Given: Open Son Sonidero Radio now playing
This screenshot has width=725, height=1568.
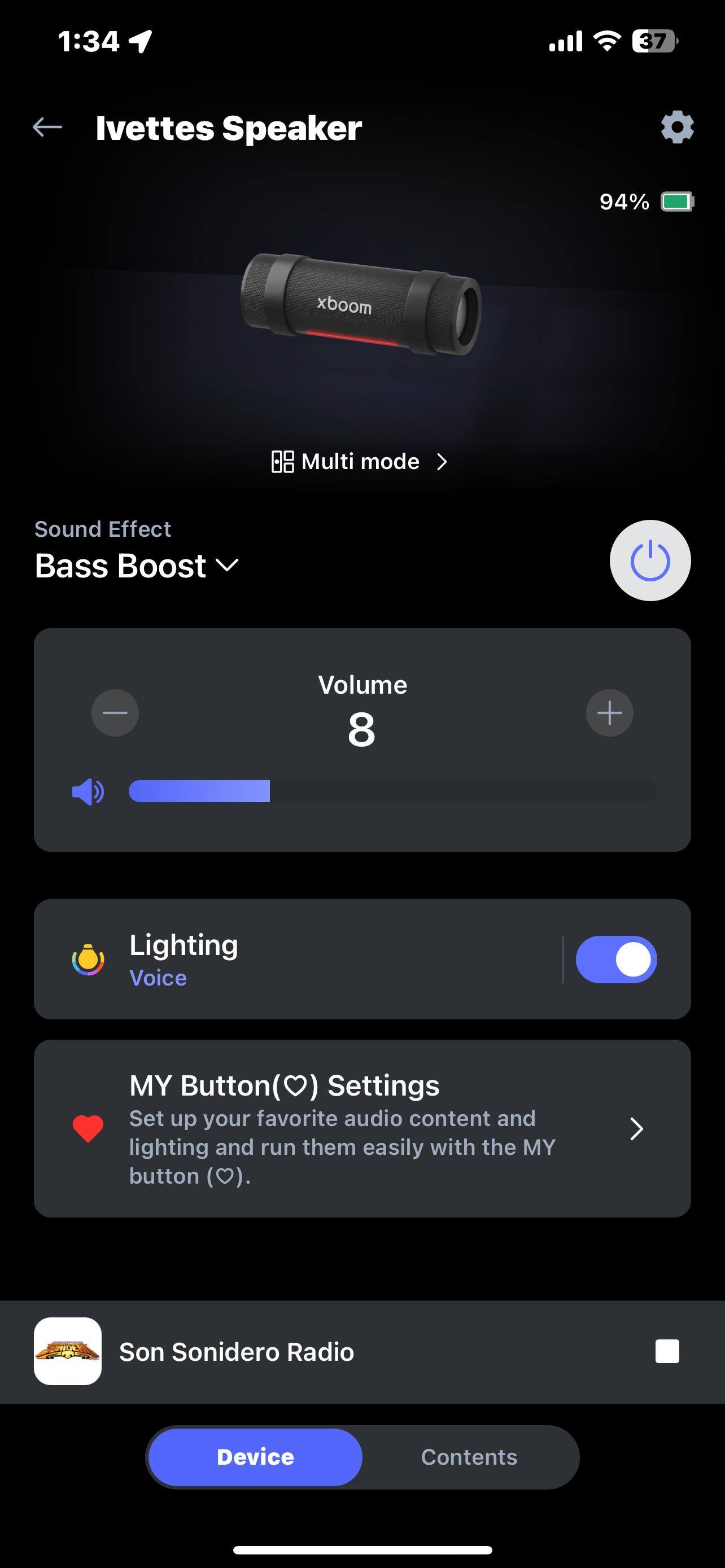Looking at the screenshot, I should (x=237, y=1352).
